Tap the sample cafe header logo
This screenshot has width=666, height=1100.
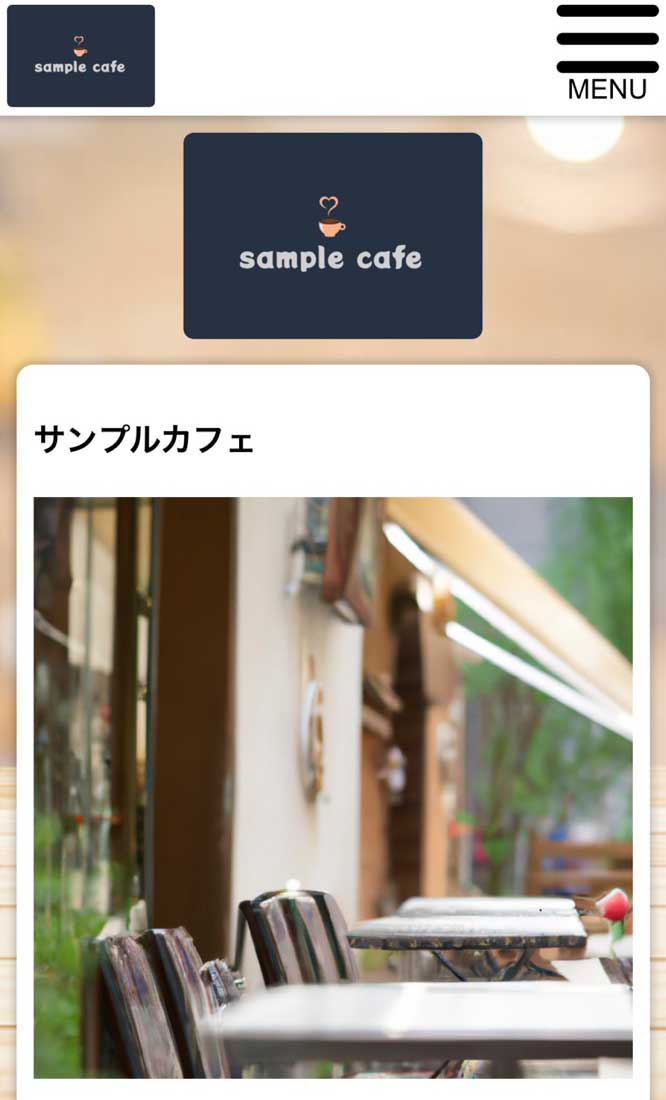point(81,56)
